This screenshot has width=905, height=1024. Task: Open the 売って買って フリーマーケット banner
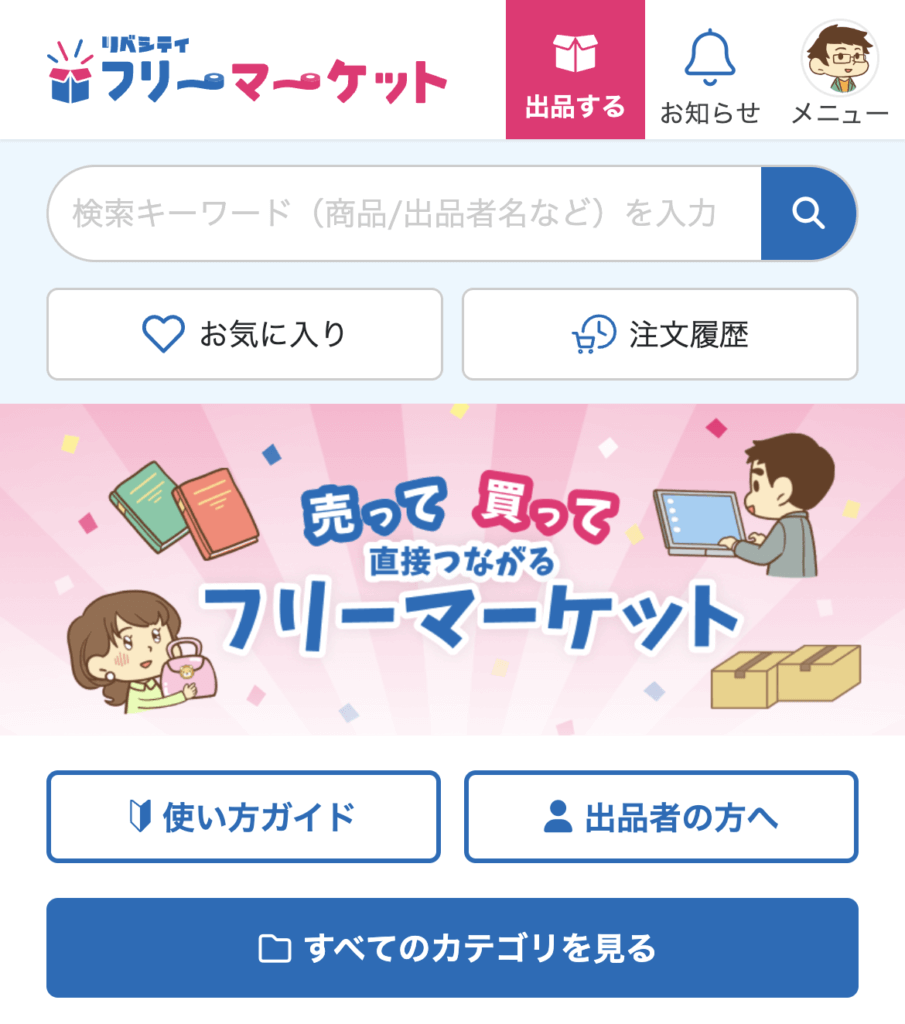pos(452,570)
